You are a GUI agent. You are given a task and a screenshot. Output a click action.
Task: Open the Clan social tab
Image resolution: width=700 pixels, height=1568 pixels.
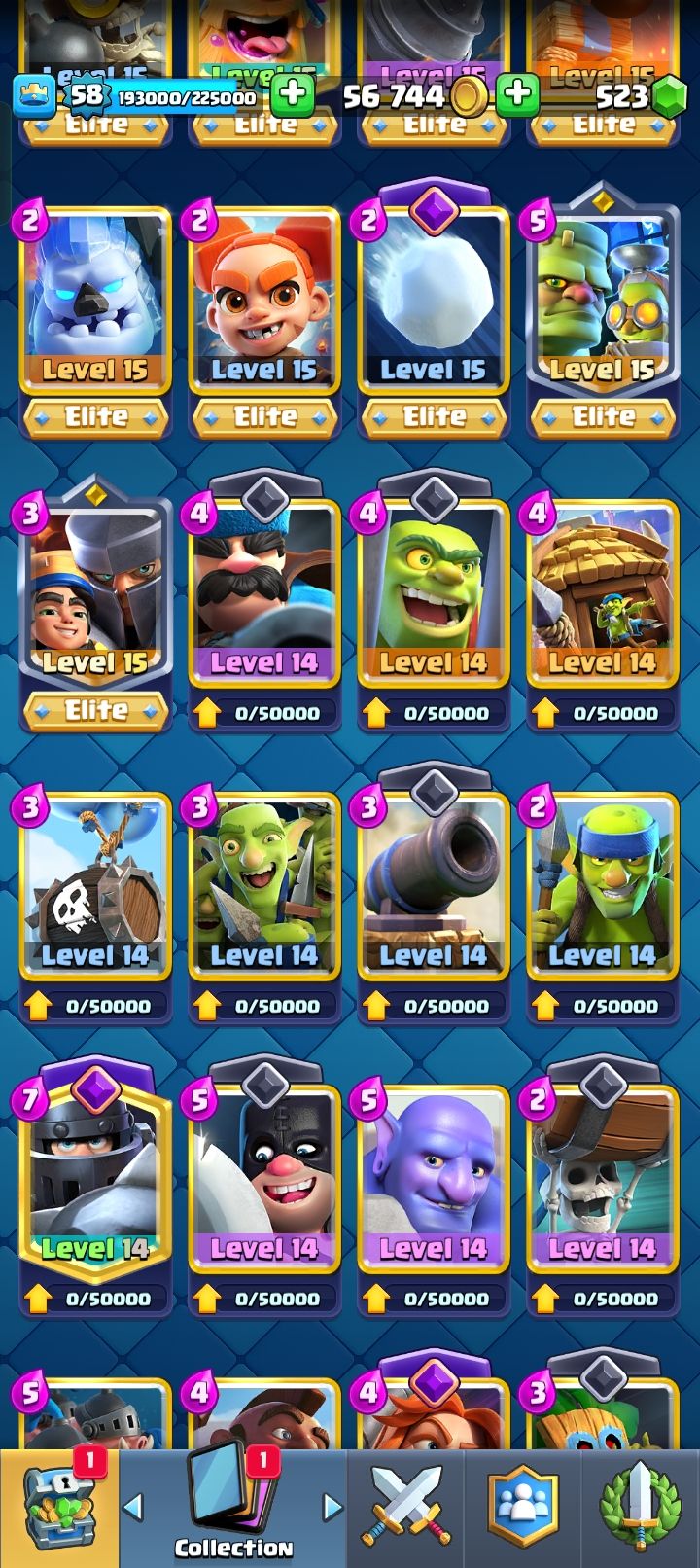pos(523,1509)
